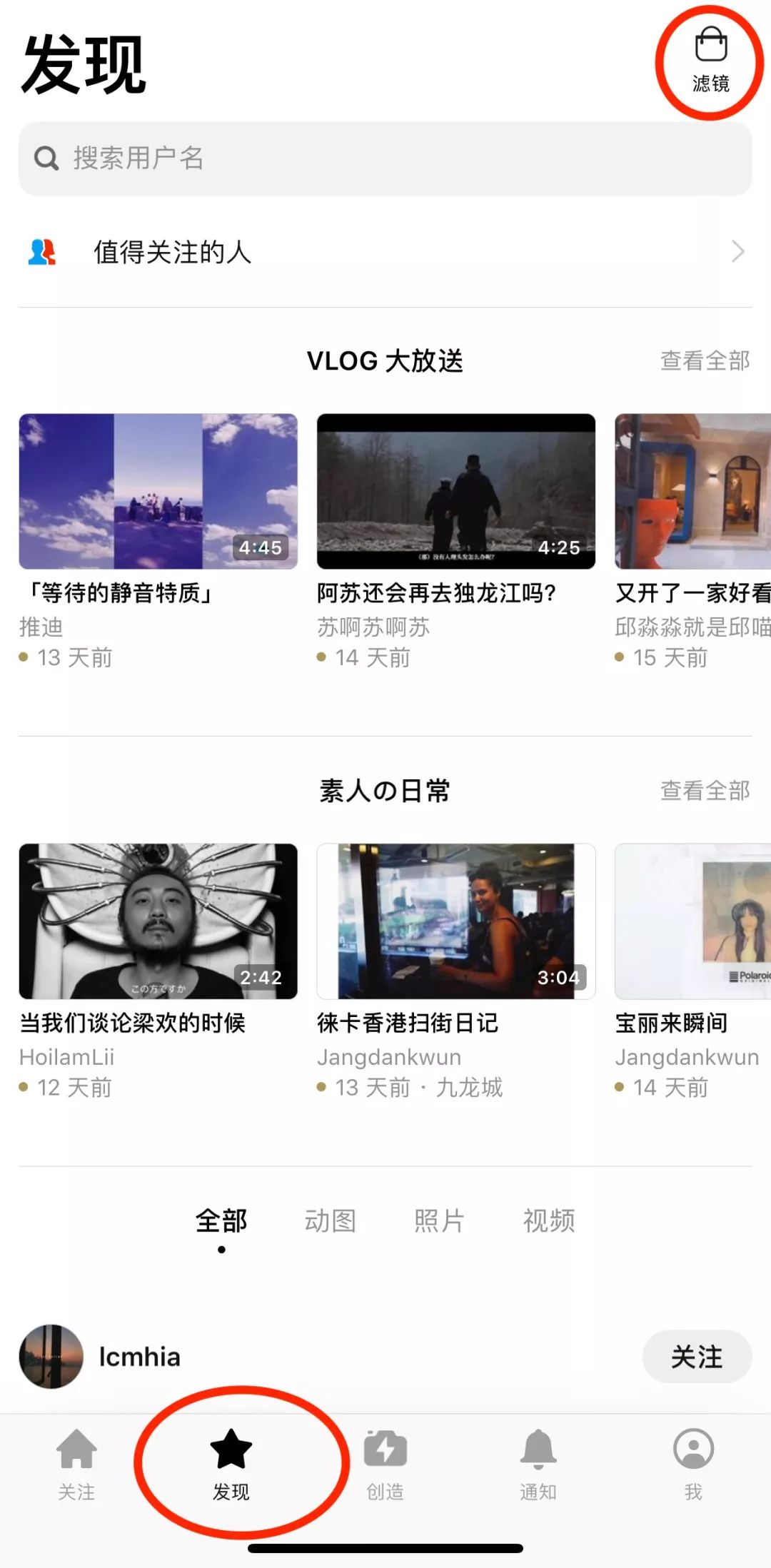Open 查看全部 for 素人の日常
The height and width of the screenshot is (1568, 771).
click(x=702, y=791)
